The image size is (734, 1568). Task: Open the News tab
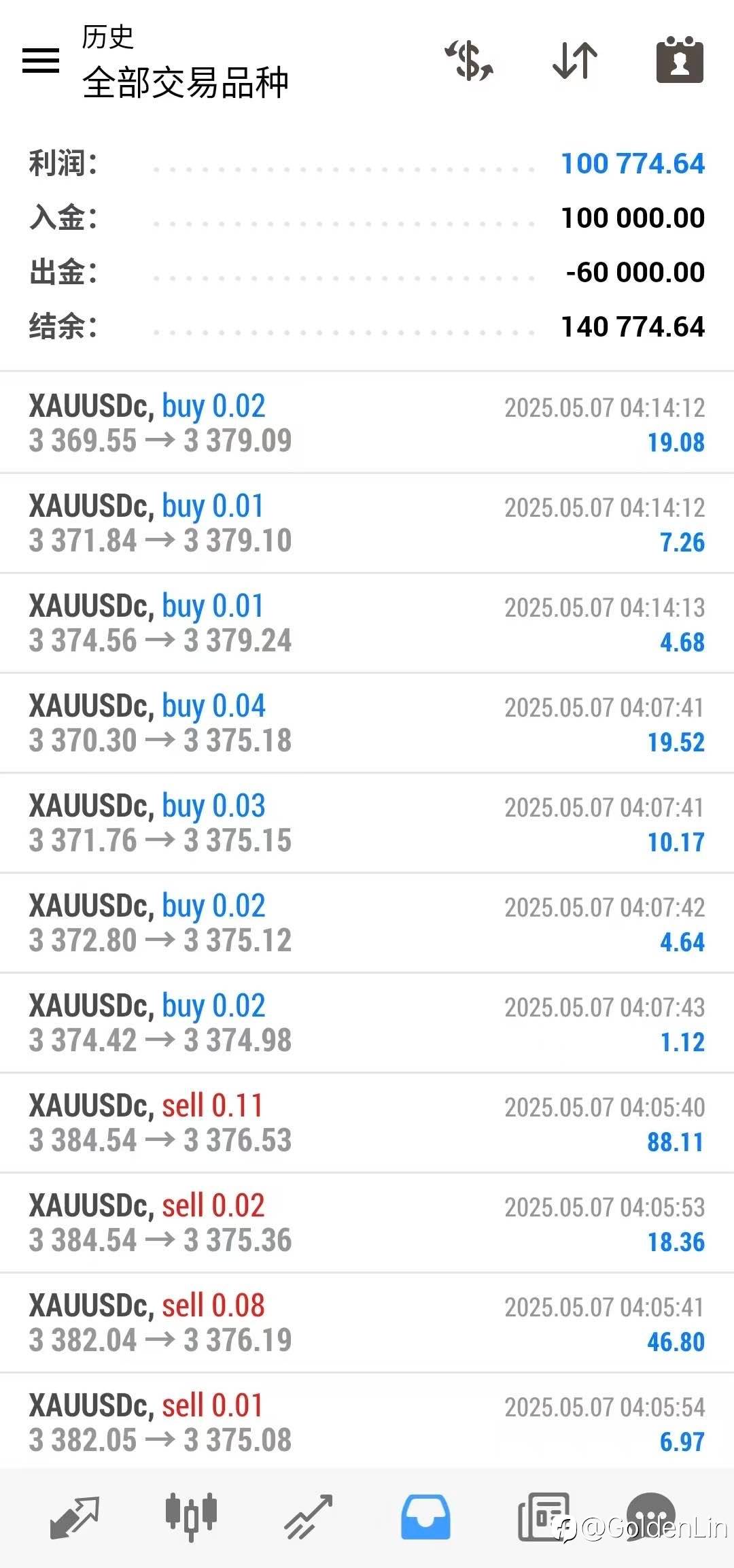click(x=544, y=1517)
